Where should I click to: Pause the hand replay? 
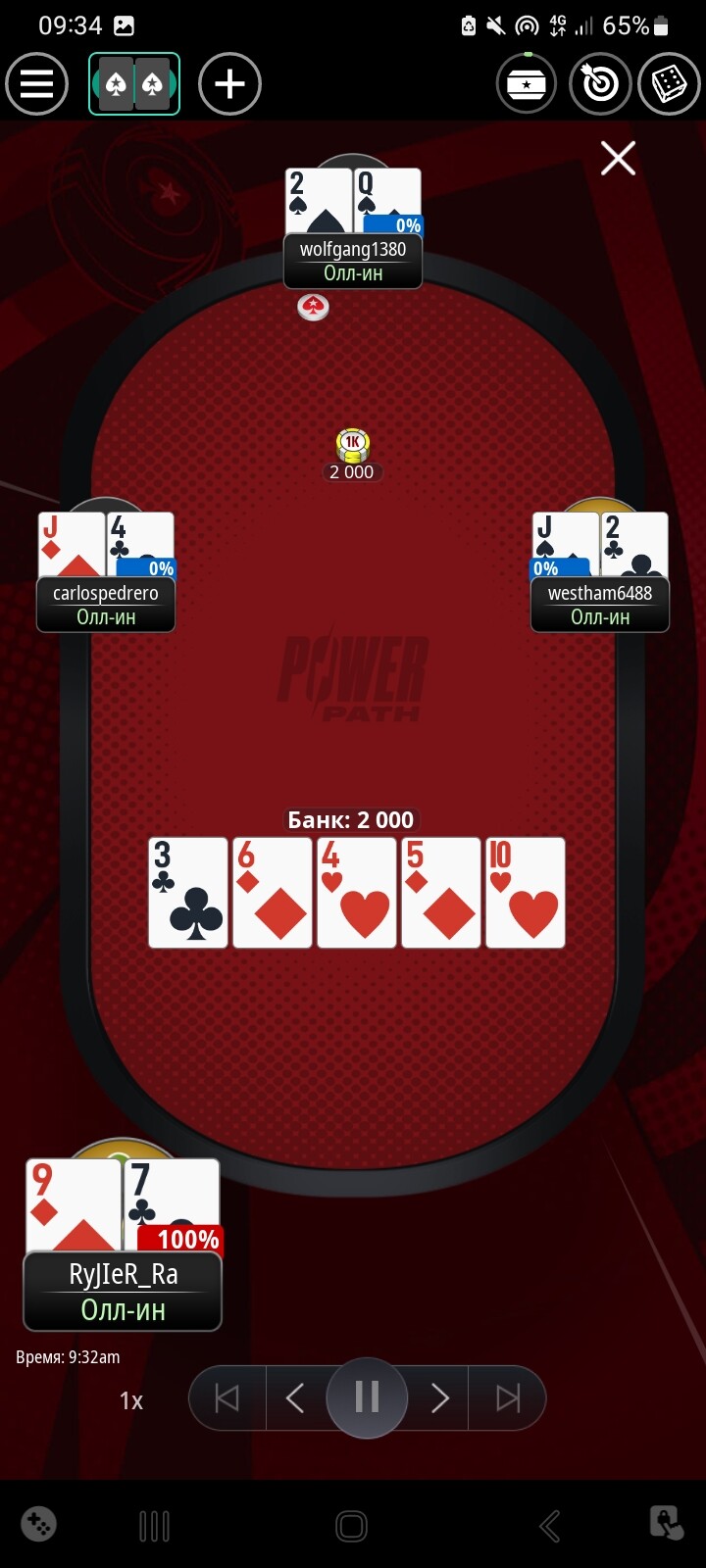[367, 1397]
